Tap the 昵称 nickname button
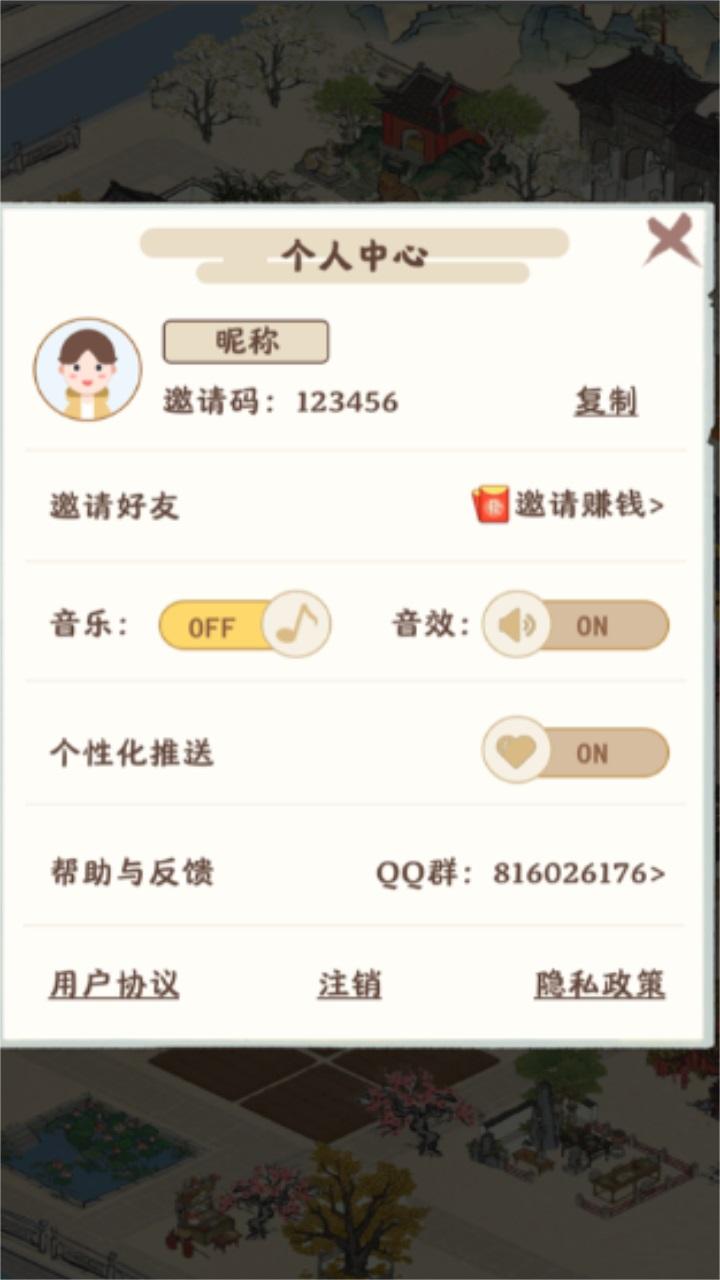 click(246, 342)
